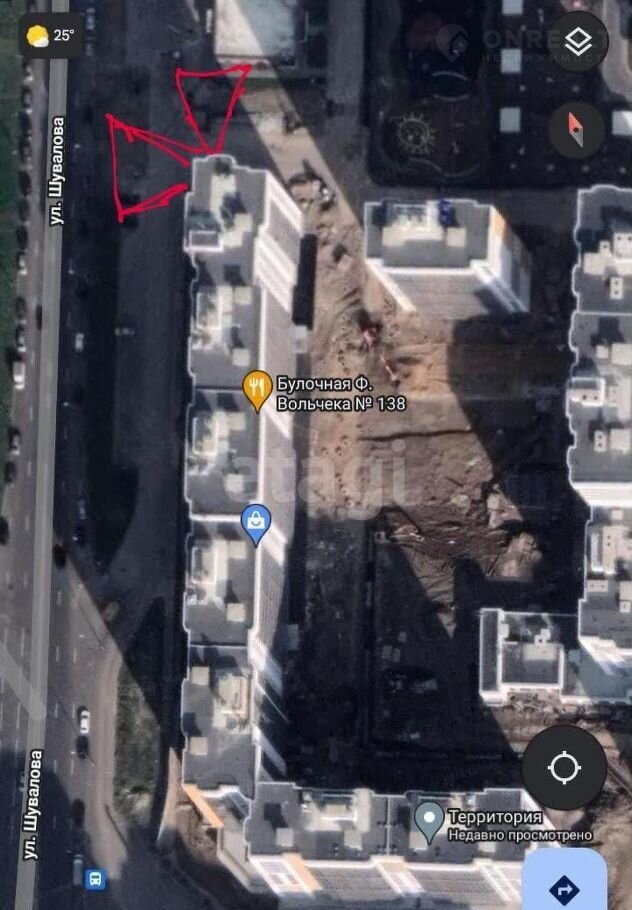The width and height of the screenshot is (632, 910).
Task: Open the 25° weather chip
Action: click(x=51, y=35)
